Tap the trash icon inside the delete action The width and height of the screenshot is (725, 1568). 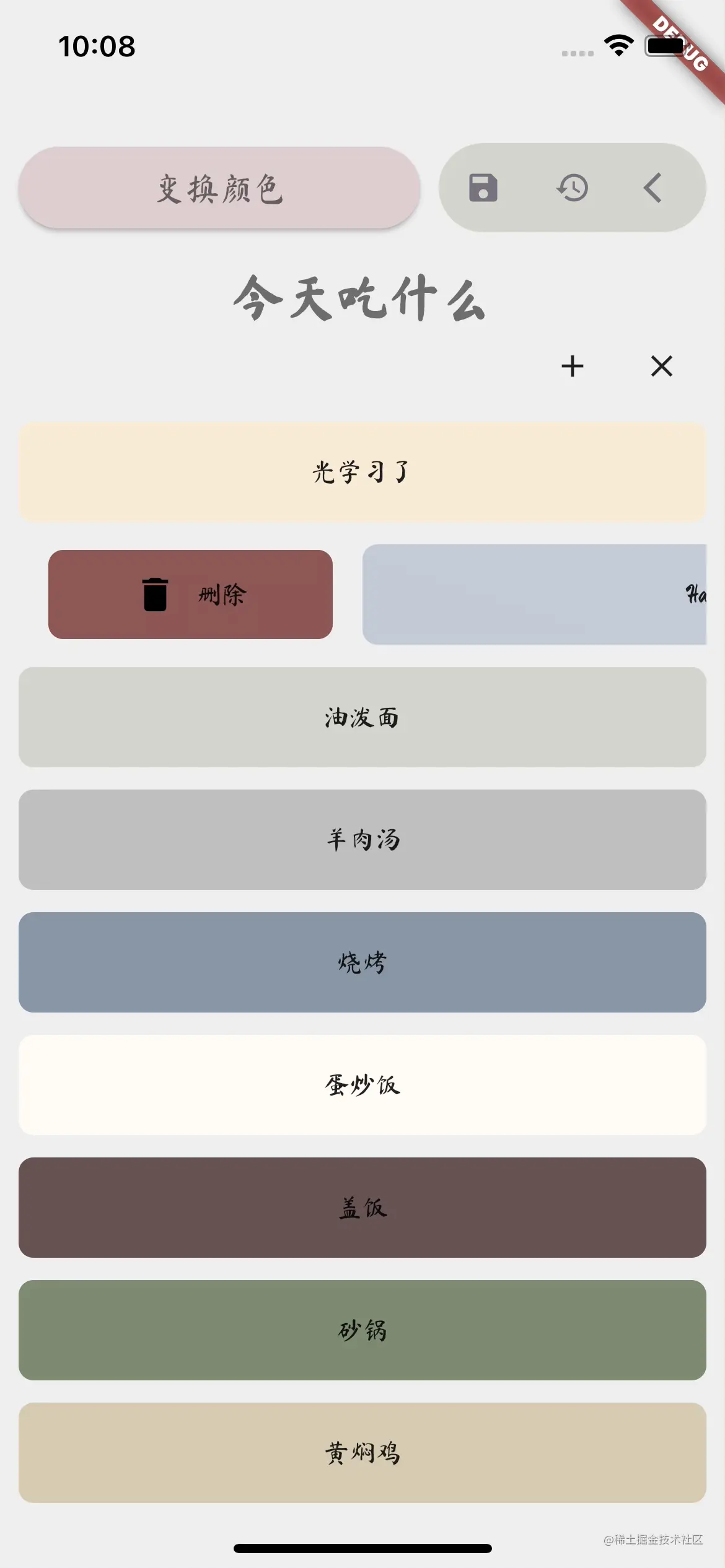click(154, 593)
